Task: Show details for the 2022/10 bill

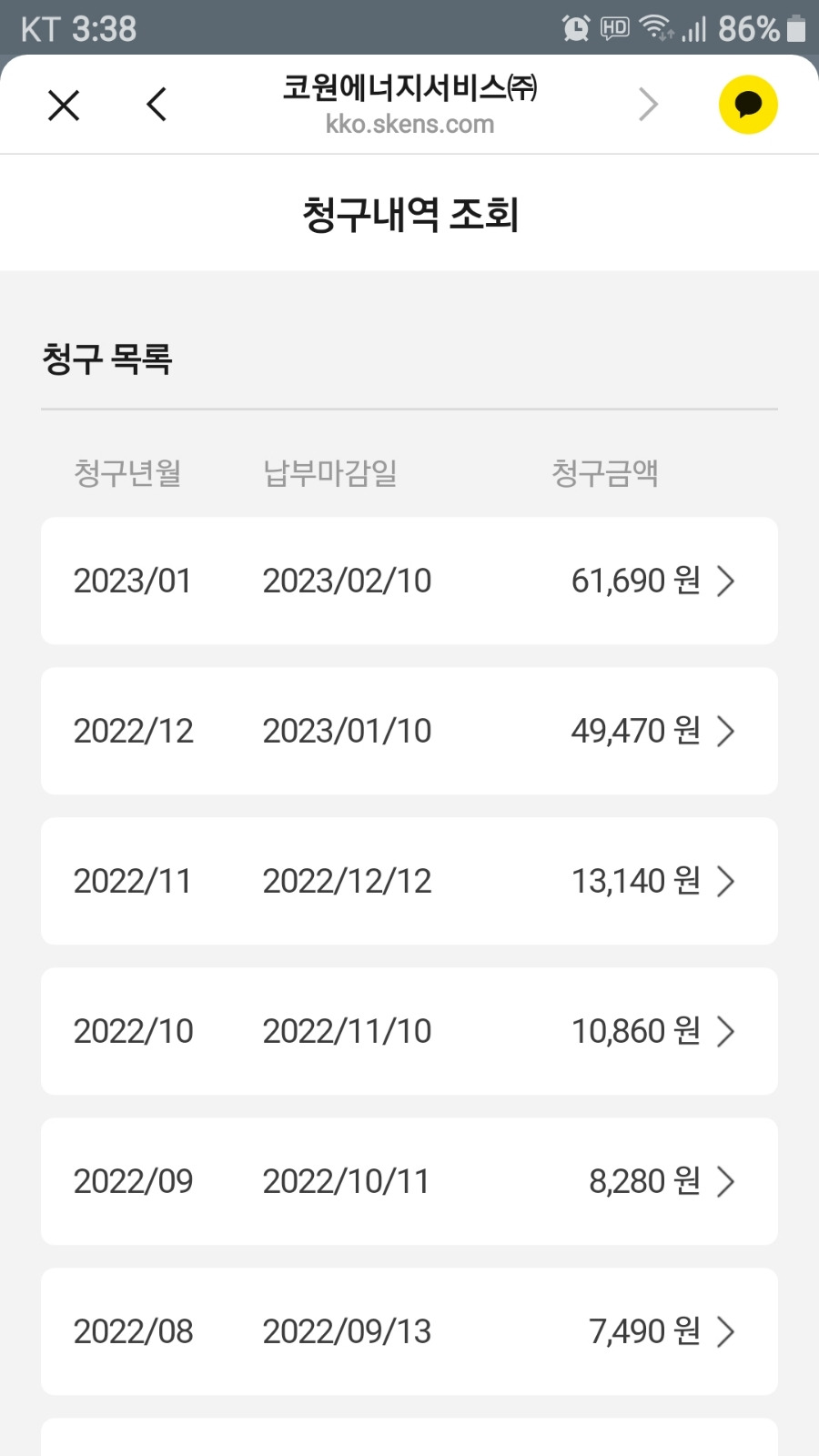Action: (x=409, y=1031)
